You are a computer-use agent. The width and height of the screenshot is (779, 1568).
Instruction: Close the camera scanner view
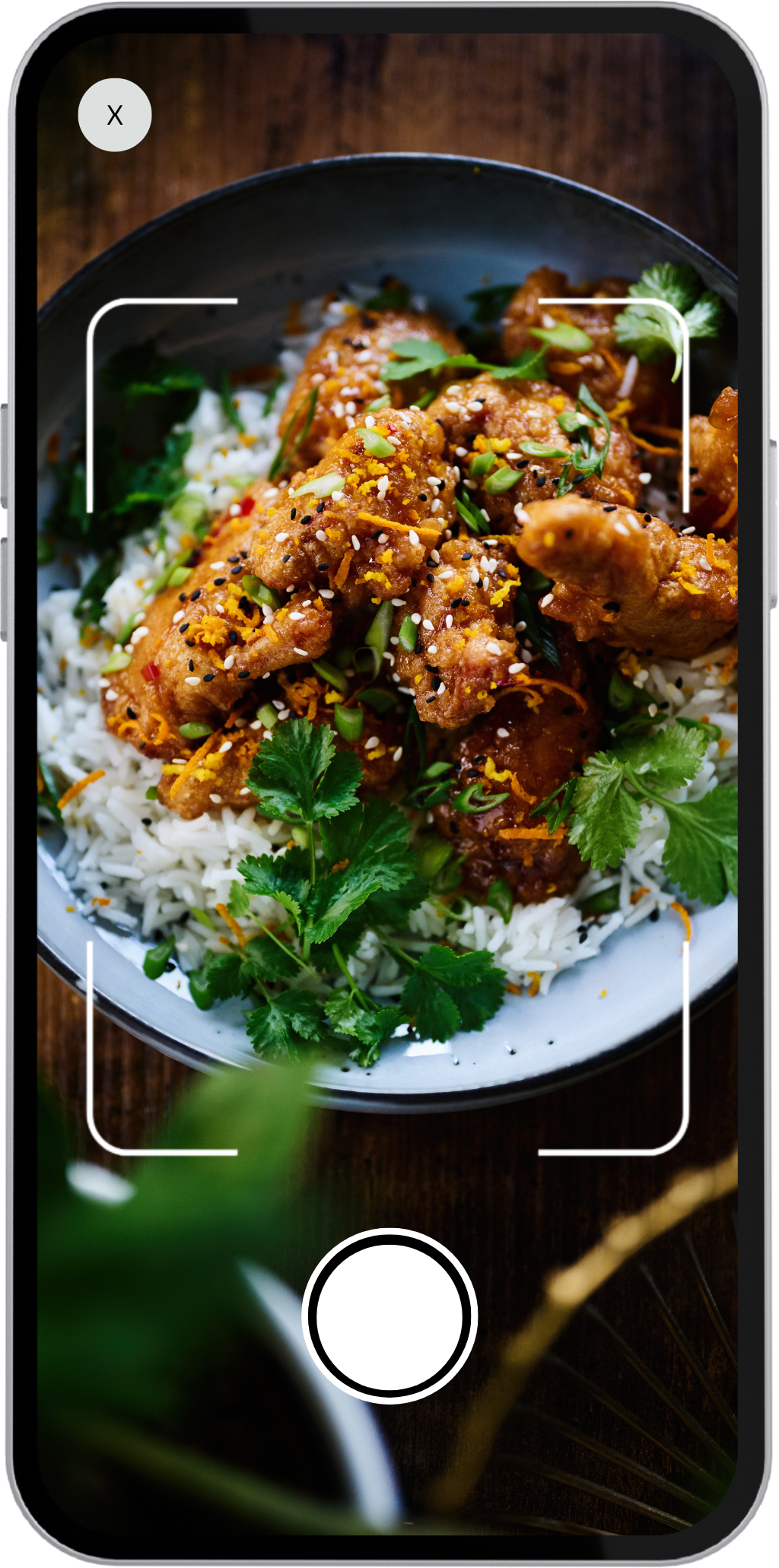(115, 115)
